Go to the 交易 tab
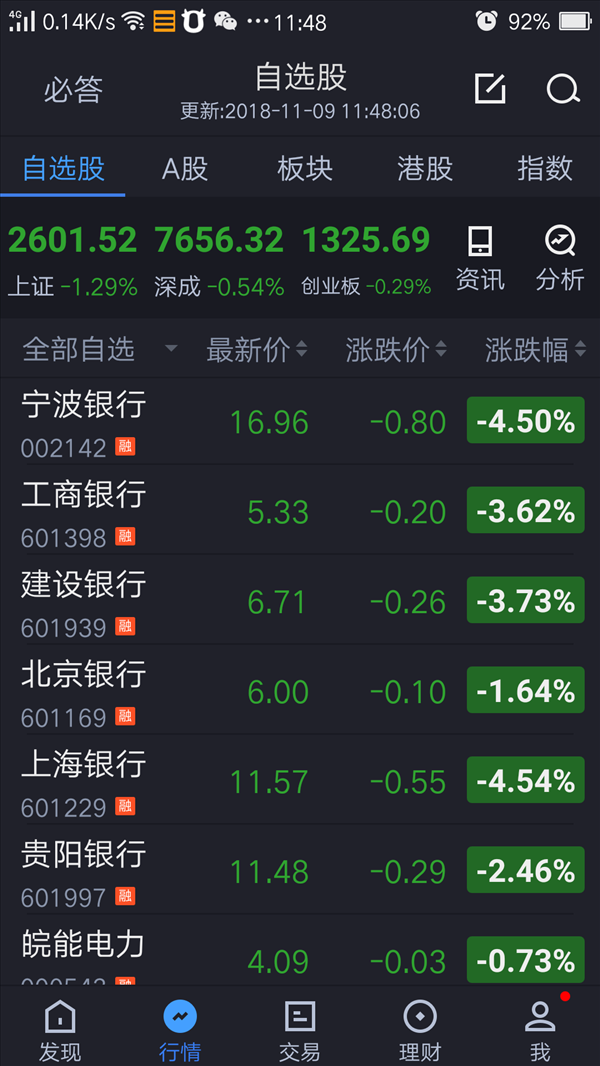The height and width of the screenshot is (1066, 600). pos(300,1030)
